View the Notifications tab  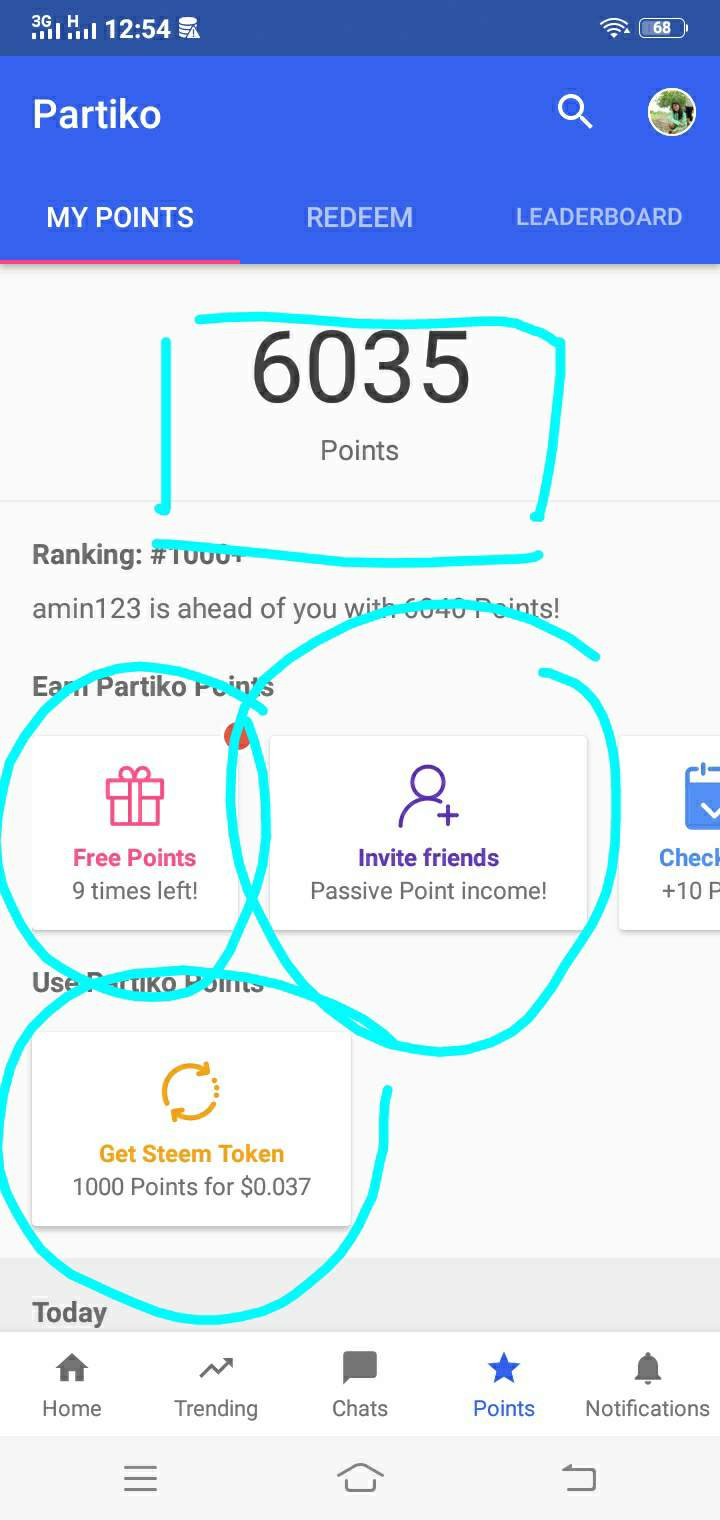click(x=647, y=1385)
